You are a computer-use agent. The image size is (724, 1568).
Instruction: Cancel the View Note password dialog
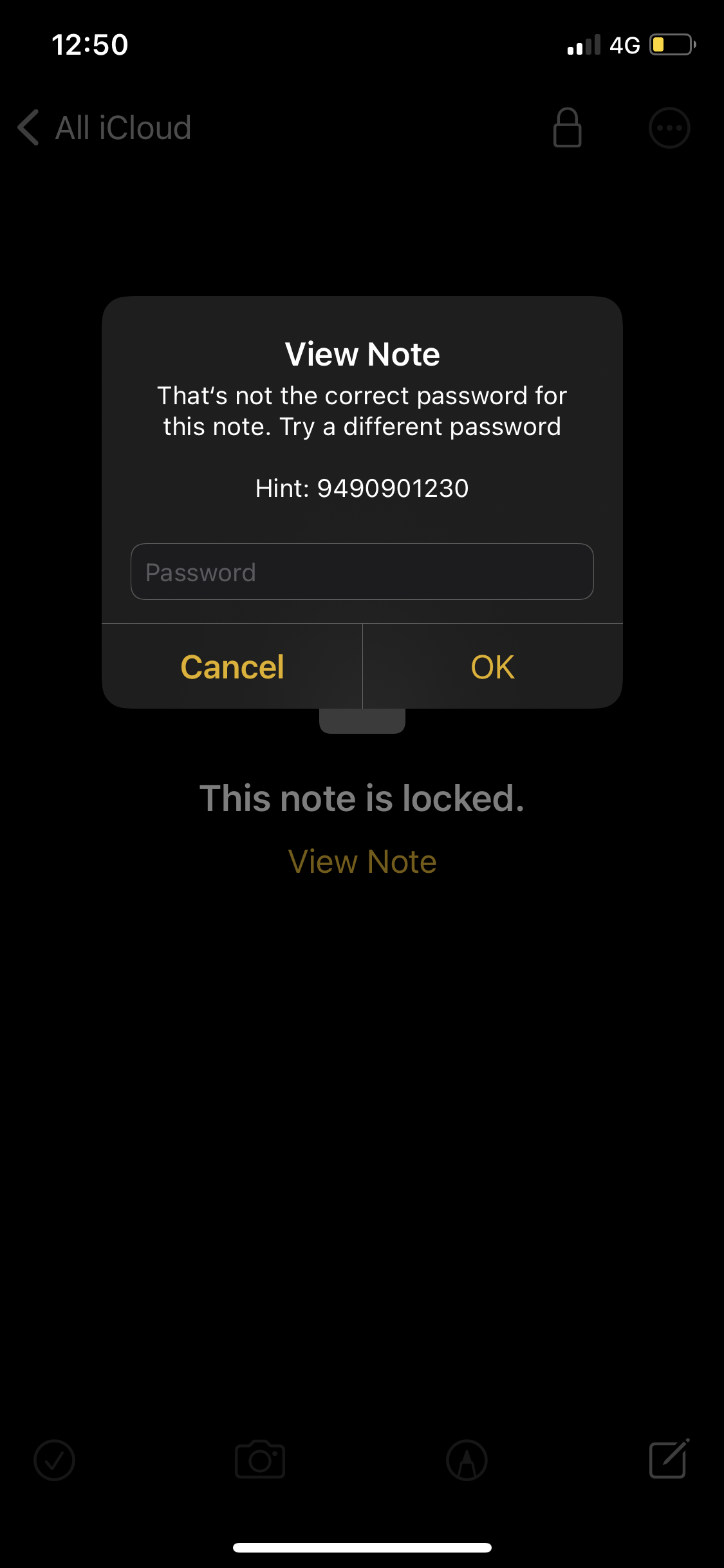click(x=232, y=667)
